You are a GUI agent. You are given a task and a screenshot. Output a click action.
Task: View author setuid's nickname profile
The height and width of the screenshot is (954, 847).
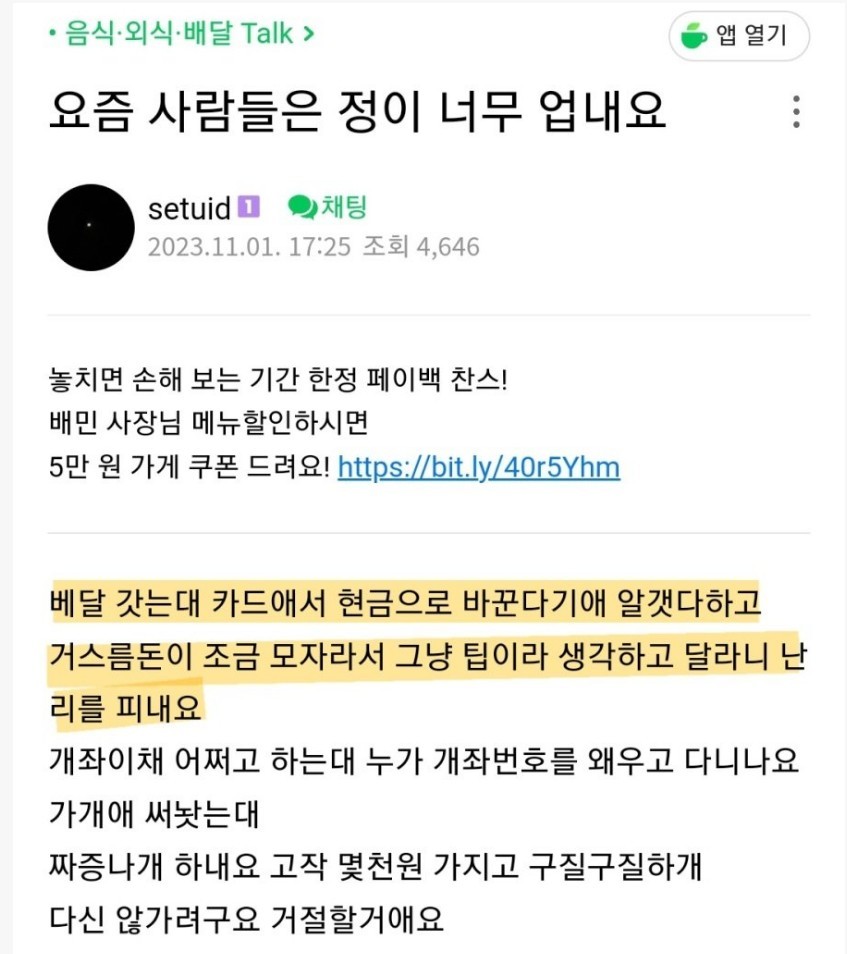190,208
